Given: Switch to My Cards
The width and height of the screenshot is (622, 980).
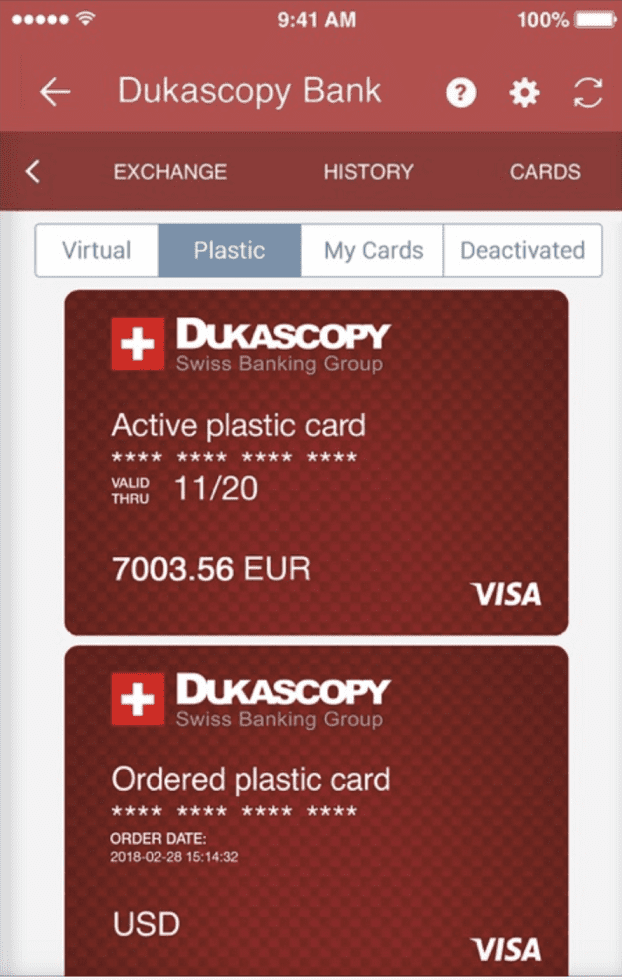Looking at the screenshot, I should (x=373, y=250).
